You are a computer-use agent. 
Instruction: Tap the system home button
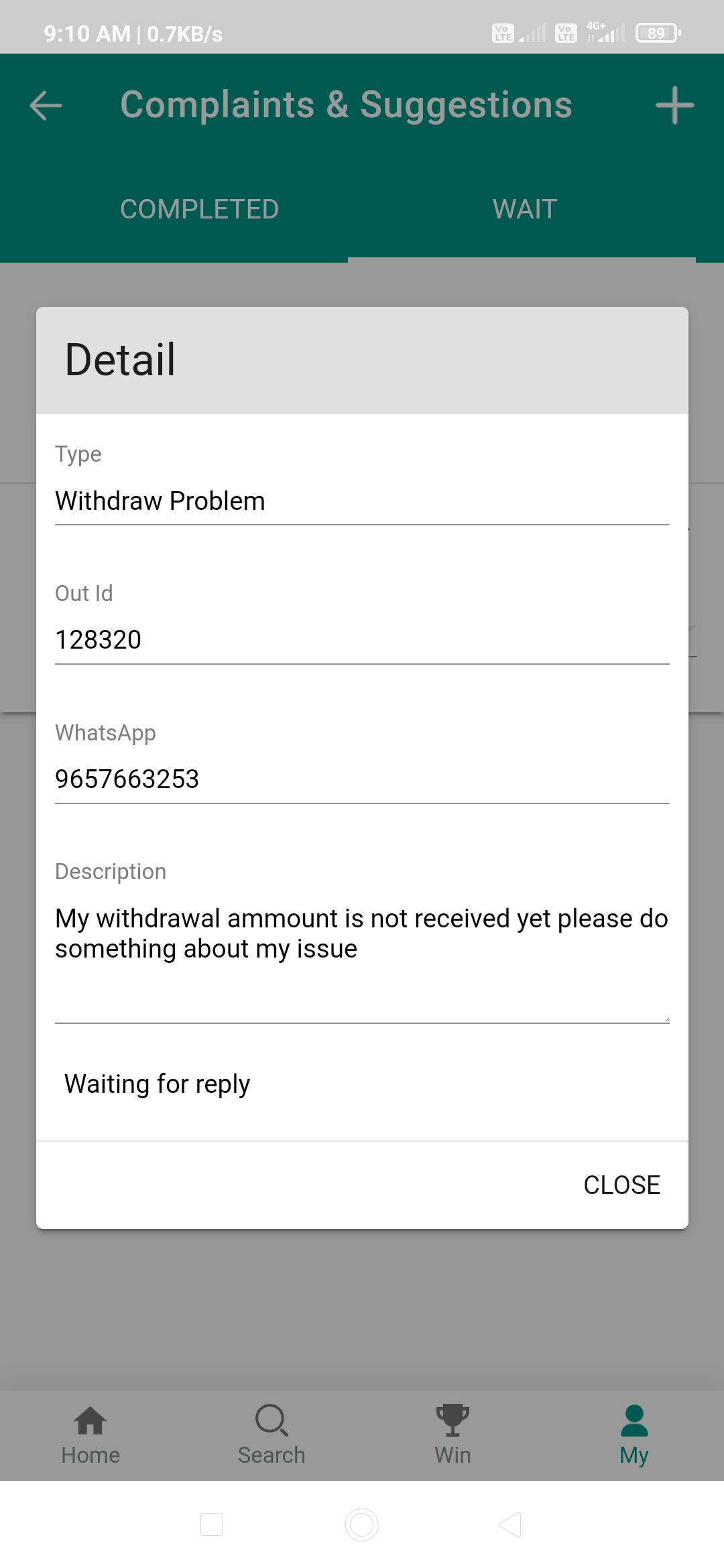click(361, 1524)
